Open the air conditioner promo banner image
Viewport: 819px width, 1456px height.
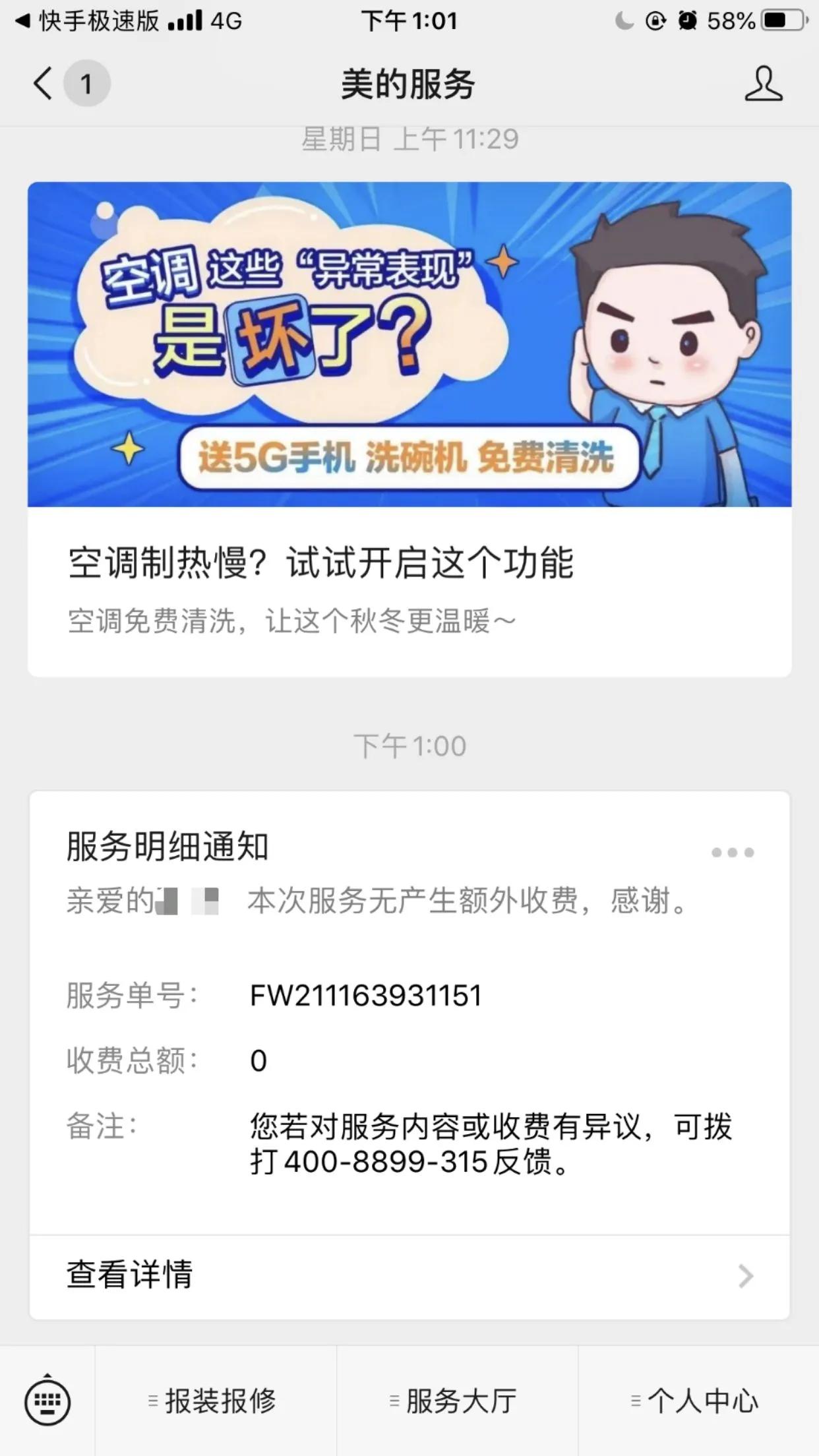tap(409, 343)
